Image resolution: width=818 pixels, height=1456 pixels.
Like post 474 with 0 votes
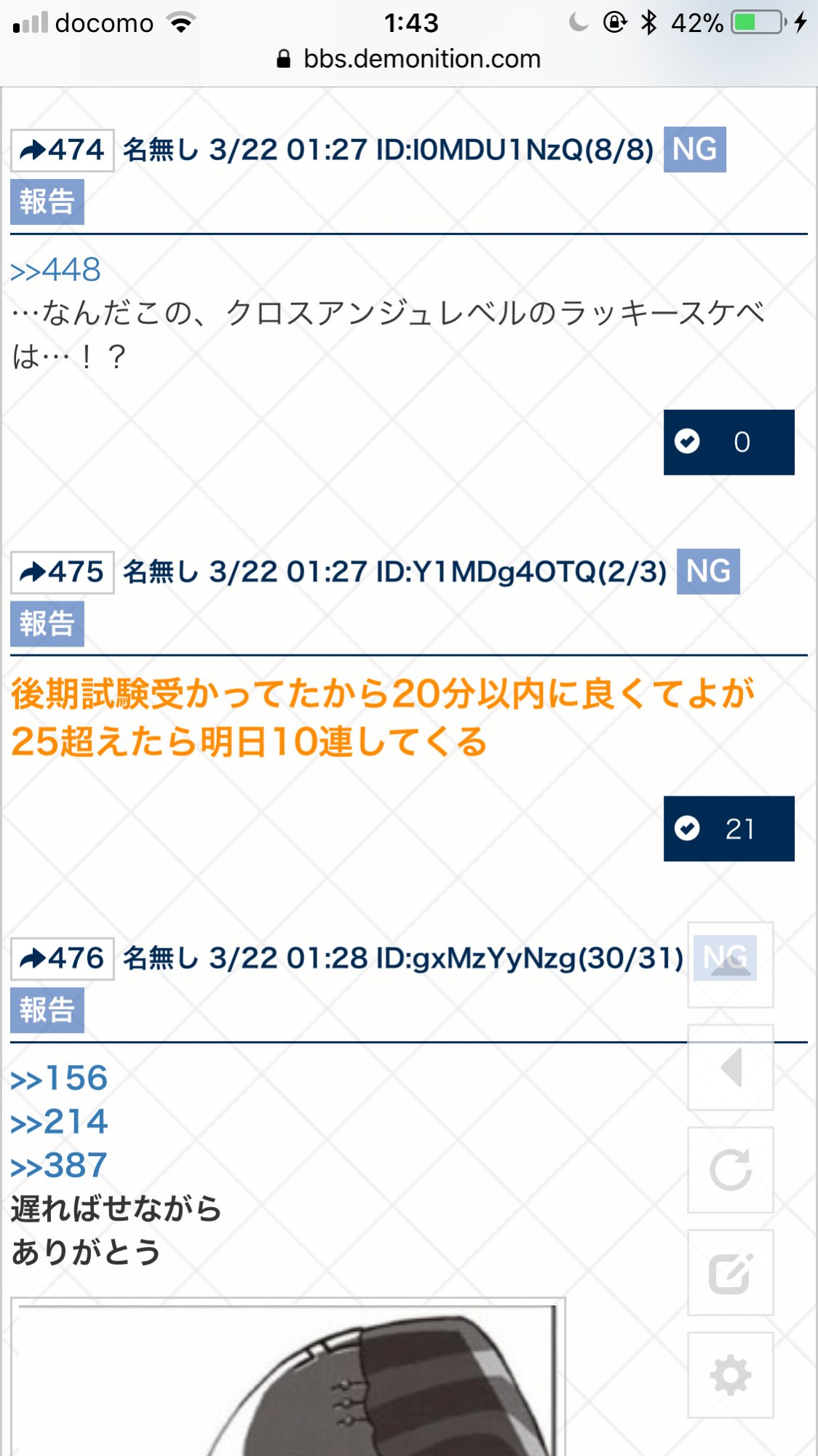tap(728, 443)
